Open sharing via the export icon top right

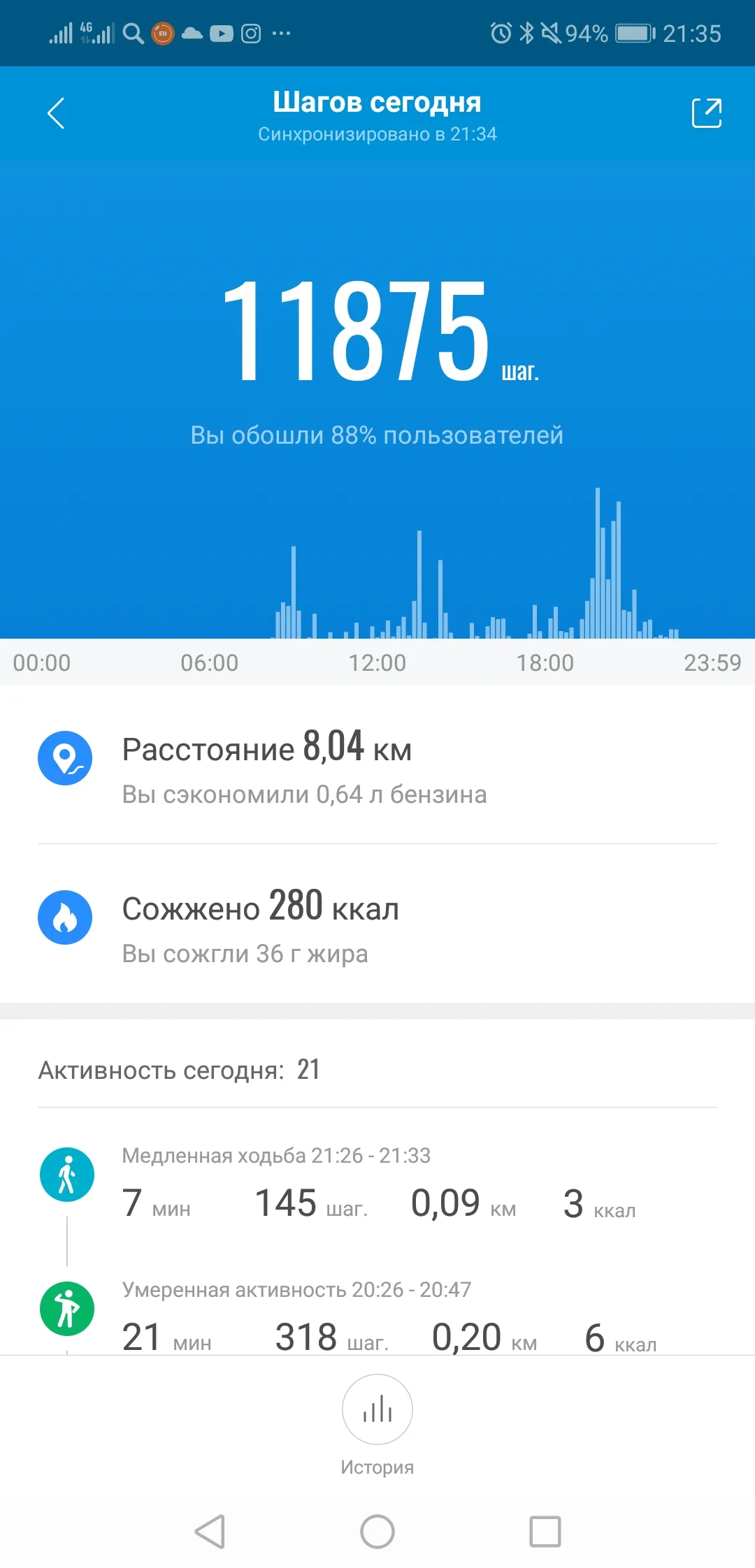[707, 112]
